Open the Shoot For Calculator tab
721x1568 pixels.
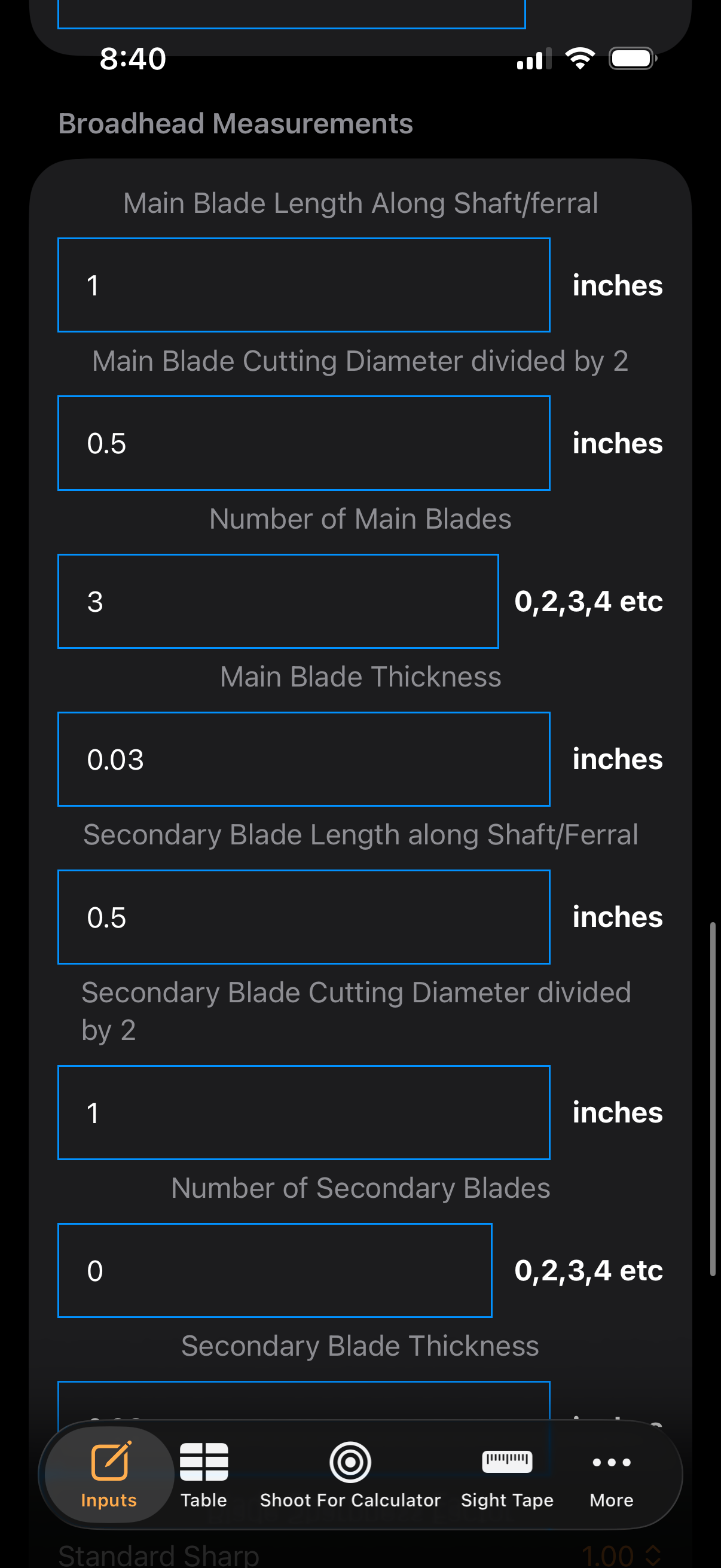pos(350,1474)
